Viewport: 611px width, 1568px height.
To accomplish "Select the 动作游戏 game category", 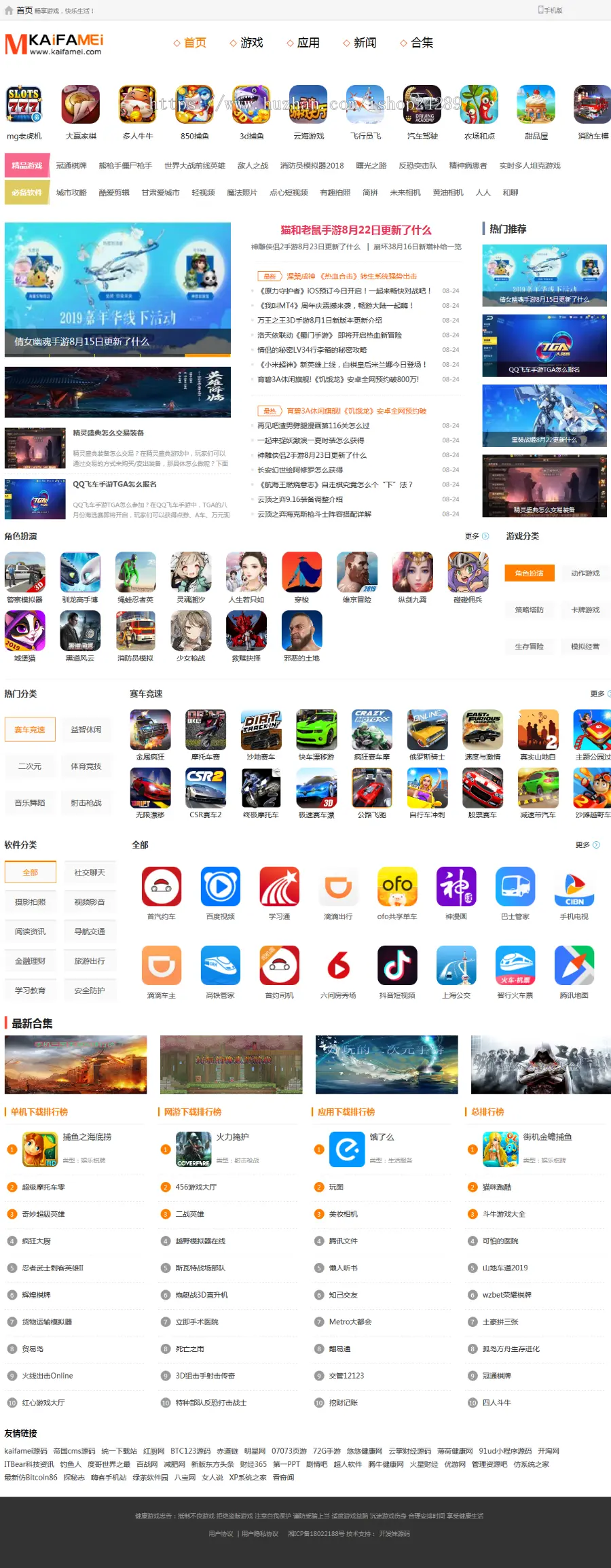I will (x=585, y=573).
